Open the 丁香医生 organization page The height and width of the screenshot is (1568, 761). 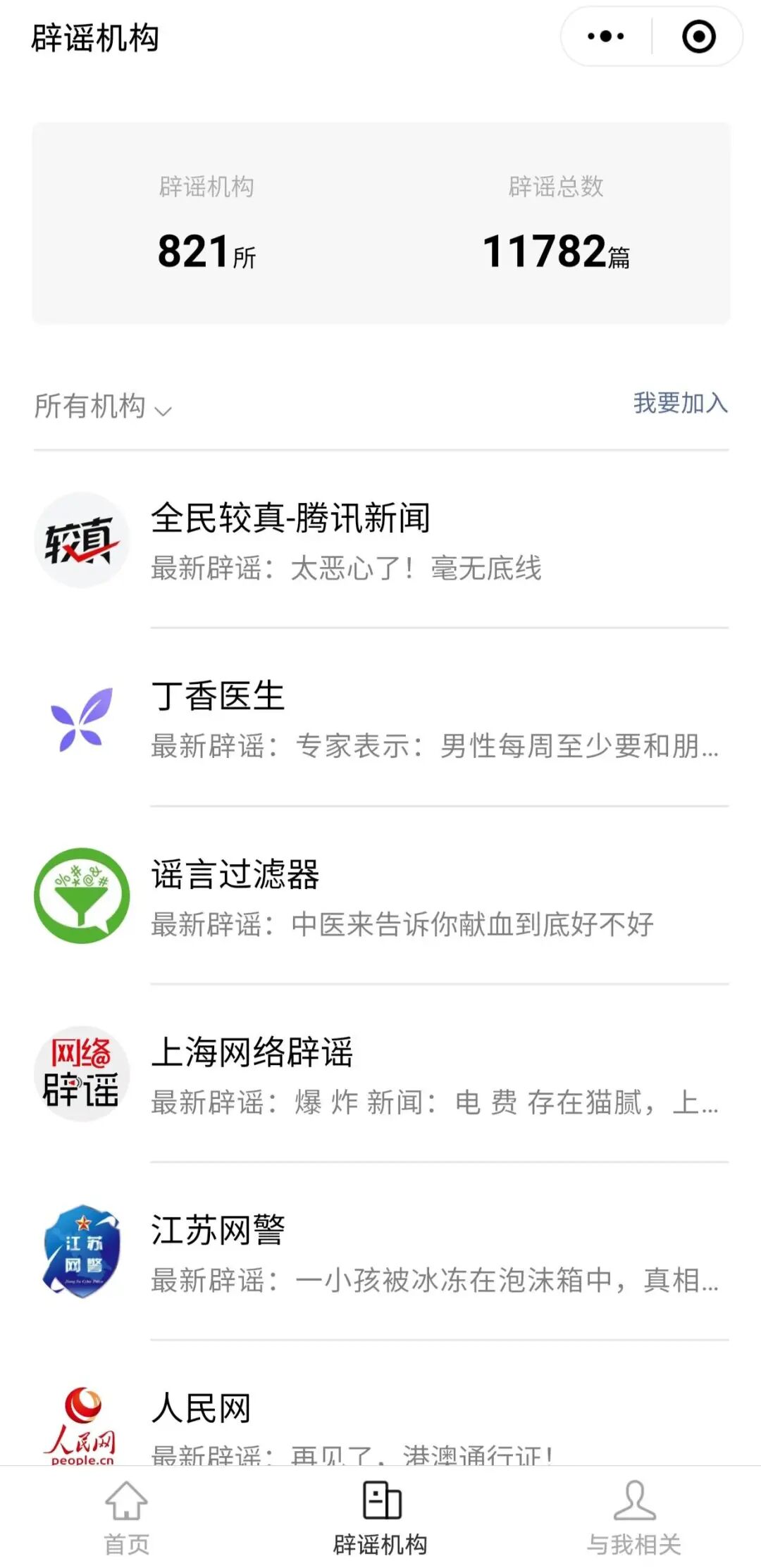click(x=380, y=718)
